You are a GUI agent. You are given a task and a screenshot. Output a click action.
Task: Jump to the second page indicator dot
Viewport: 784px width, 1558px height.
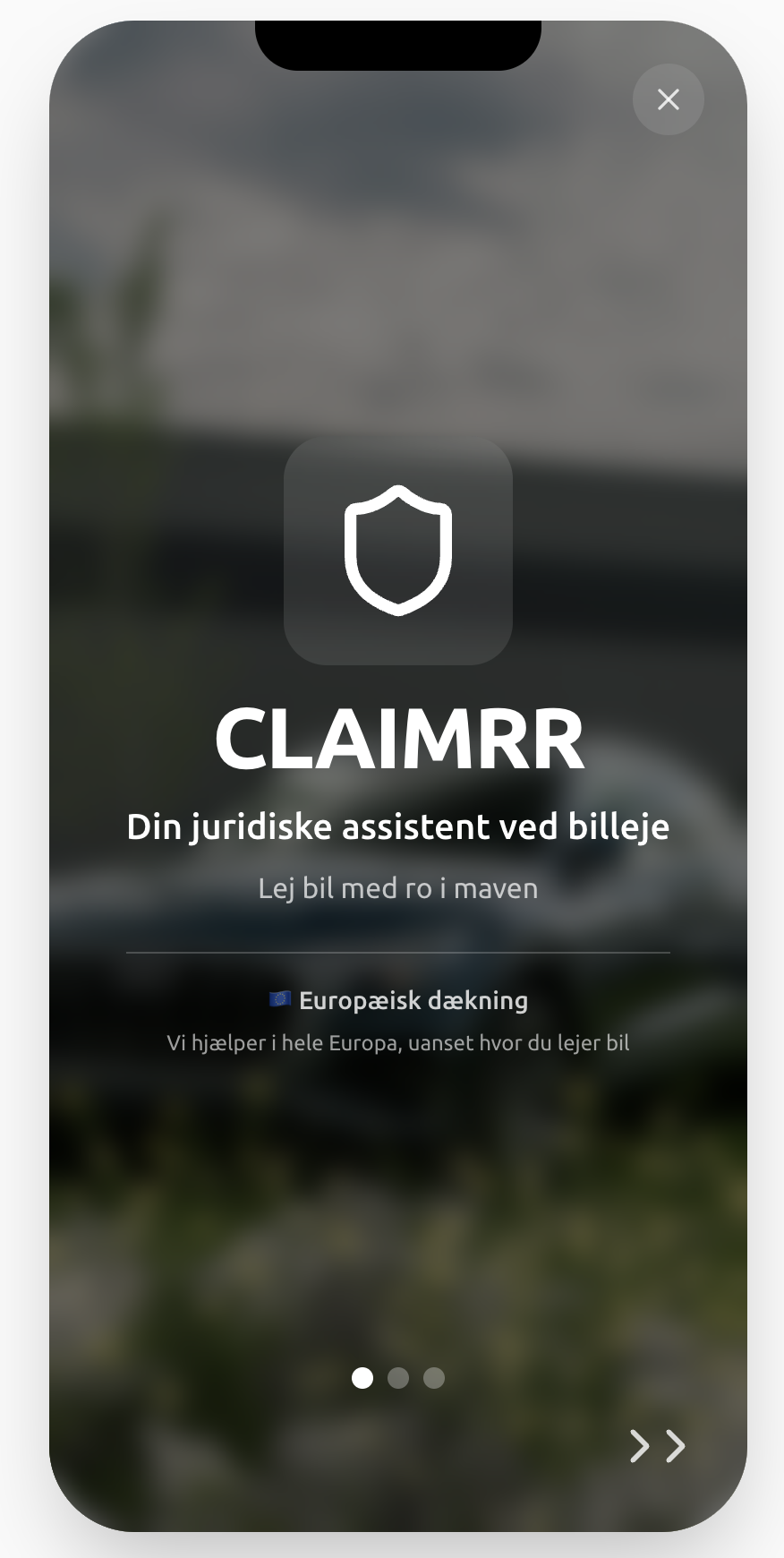point(398,1378)
